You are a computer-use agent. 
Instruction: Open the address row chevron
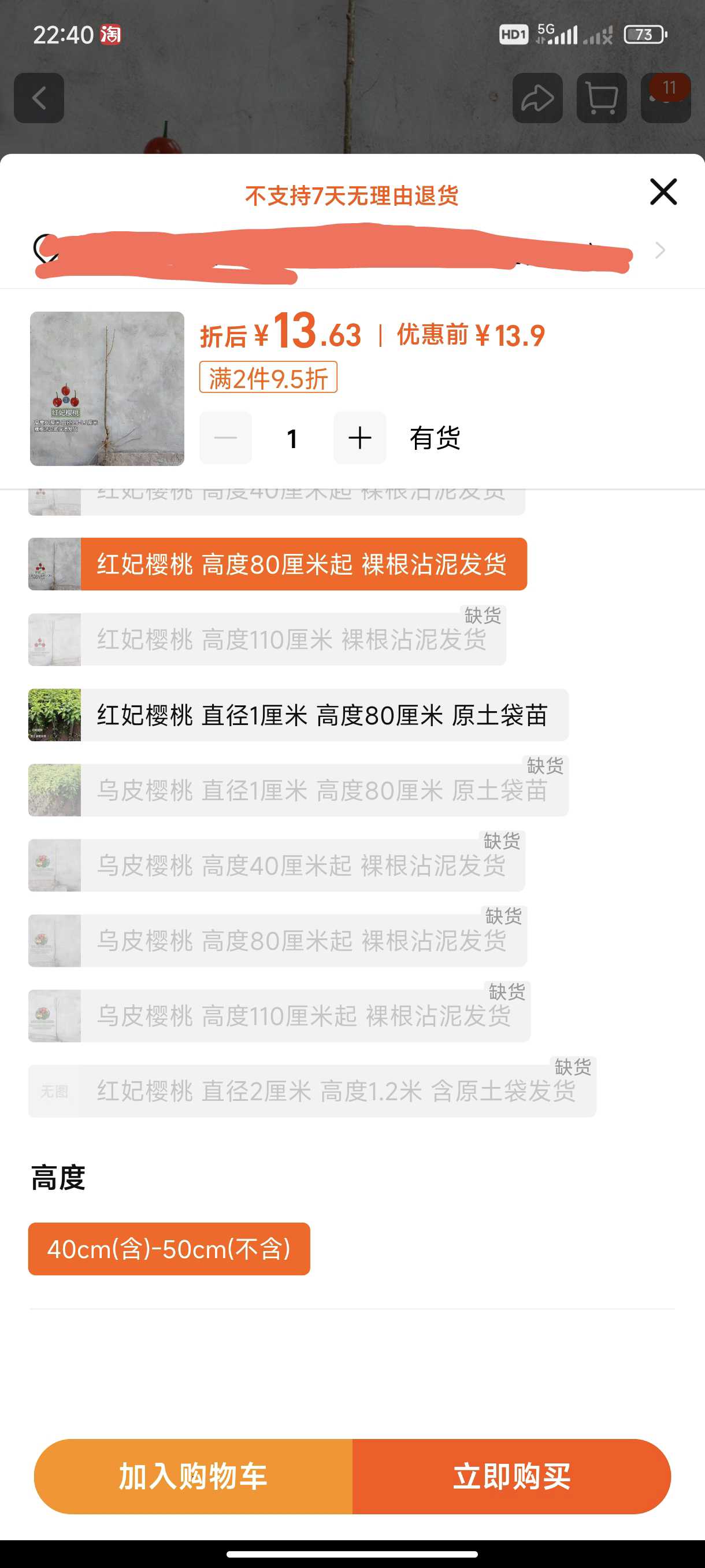coord(660,250)
